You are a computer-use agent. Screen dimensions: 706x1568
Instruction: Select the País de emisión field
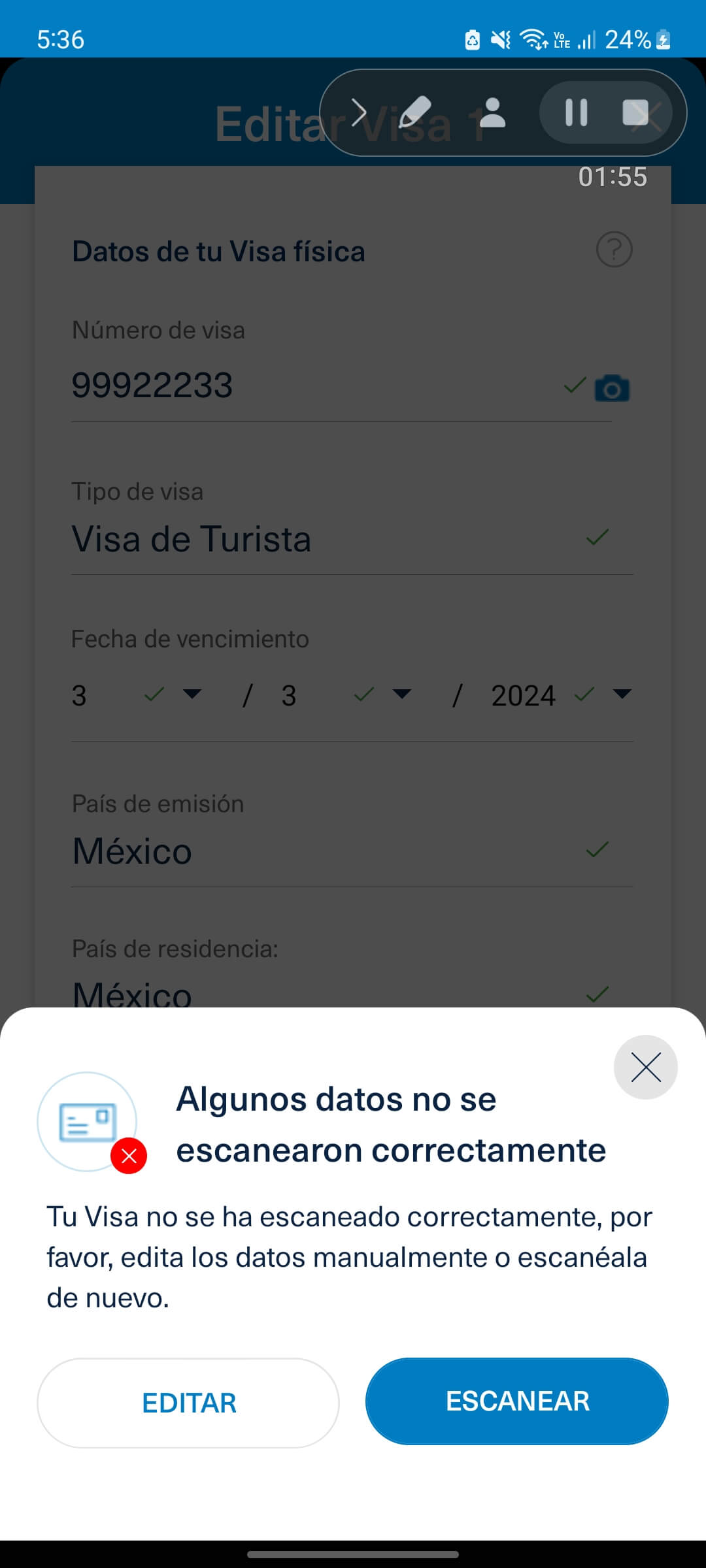[x=261, y=851]
